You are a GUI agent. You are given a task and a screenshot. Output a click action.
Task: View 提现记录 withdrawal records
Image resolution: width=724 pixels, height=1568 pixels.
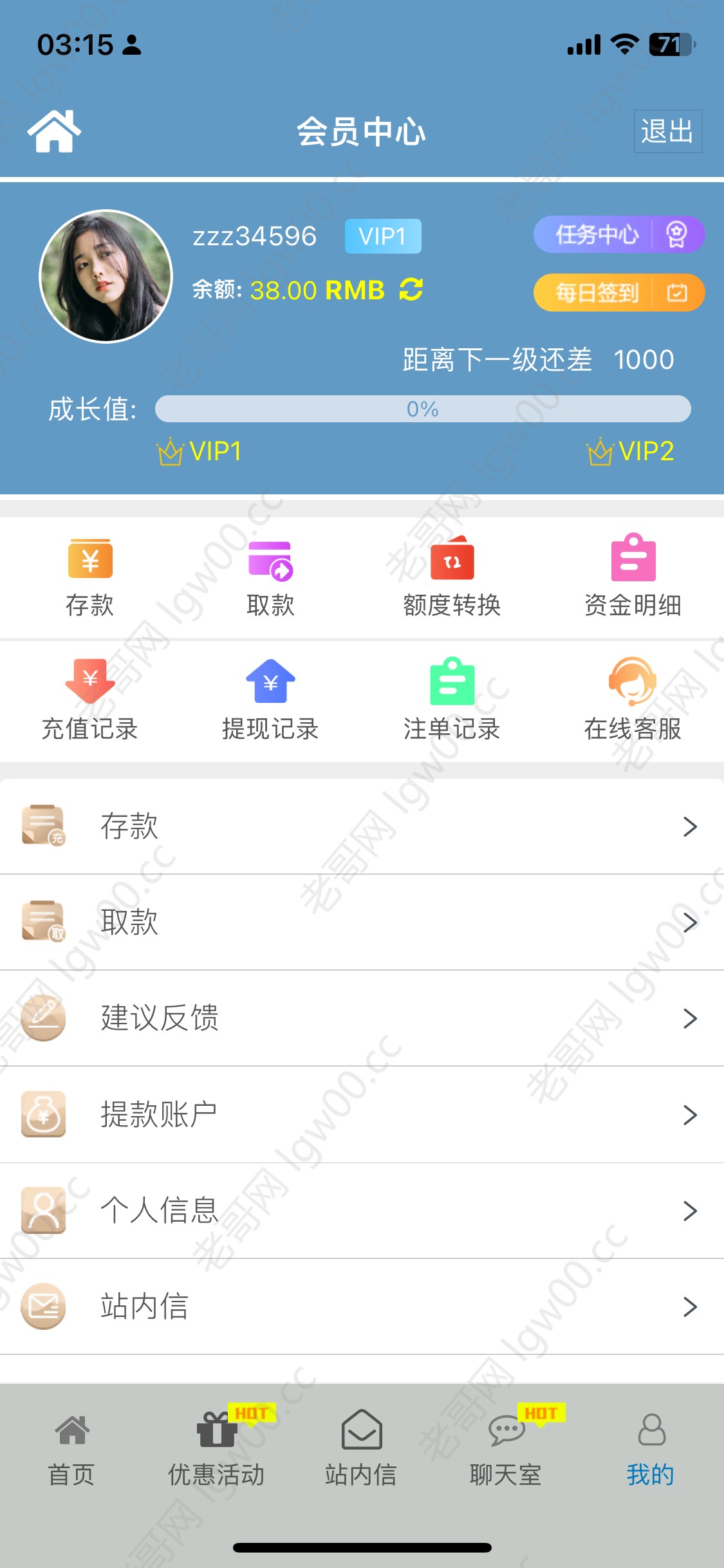[x=270, y=700]
